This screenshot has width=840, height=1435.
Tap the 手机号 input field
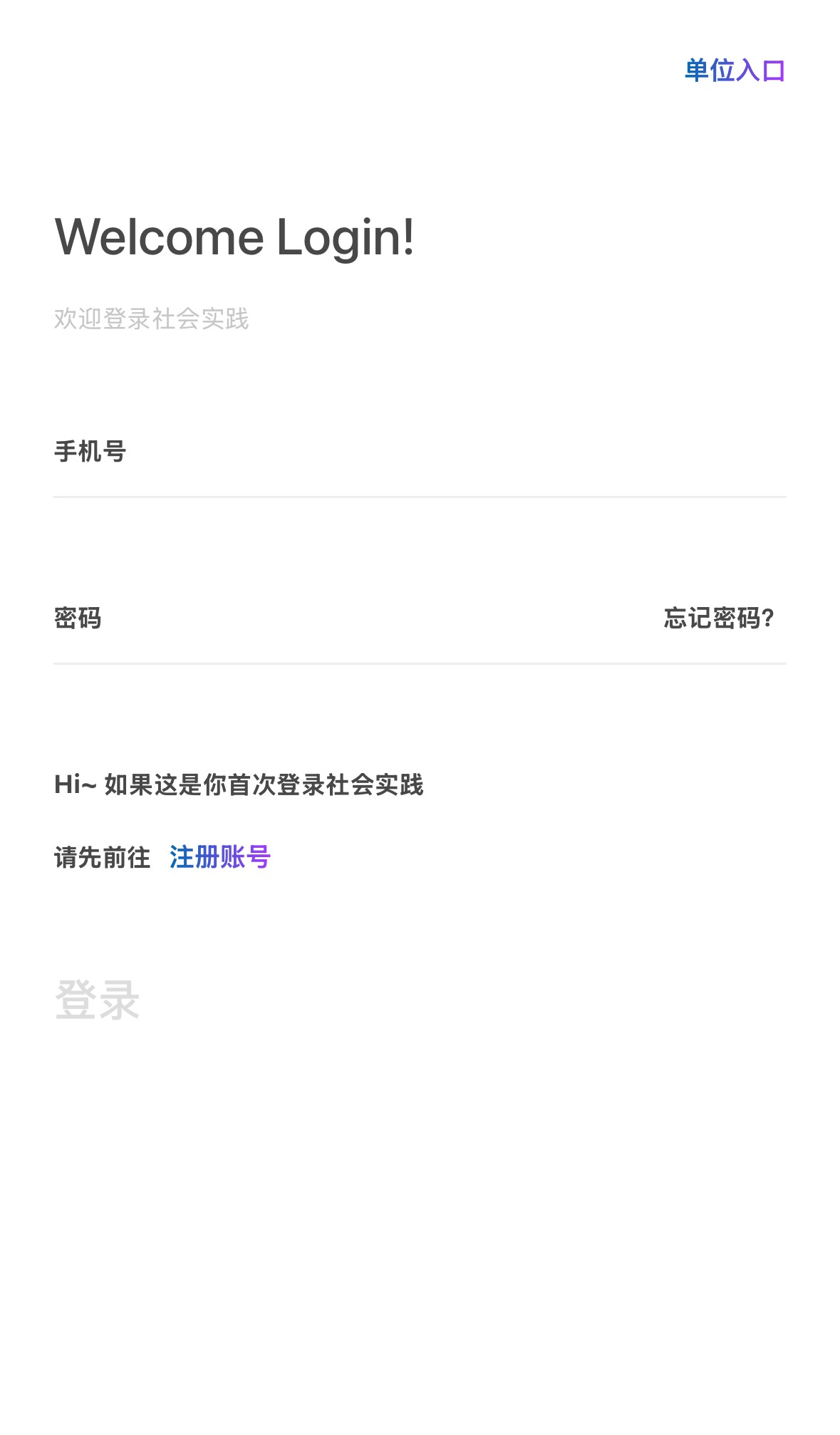[419, 452]
